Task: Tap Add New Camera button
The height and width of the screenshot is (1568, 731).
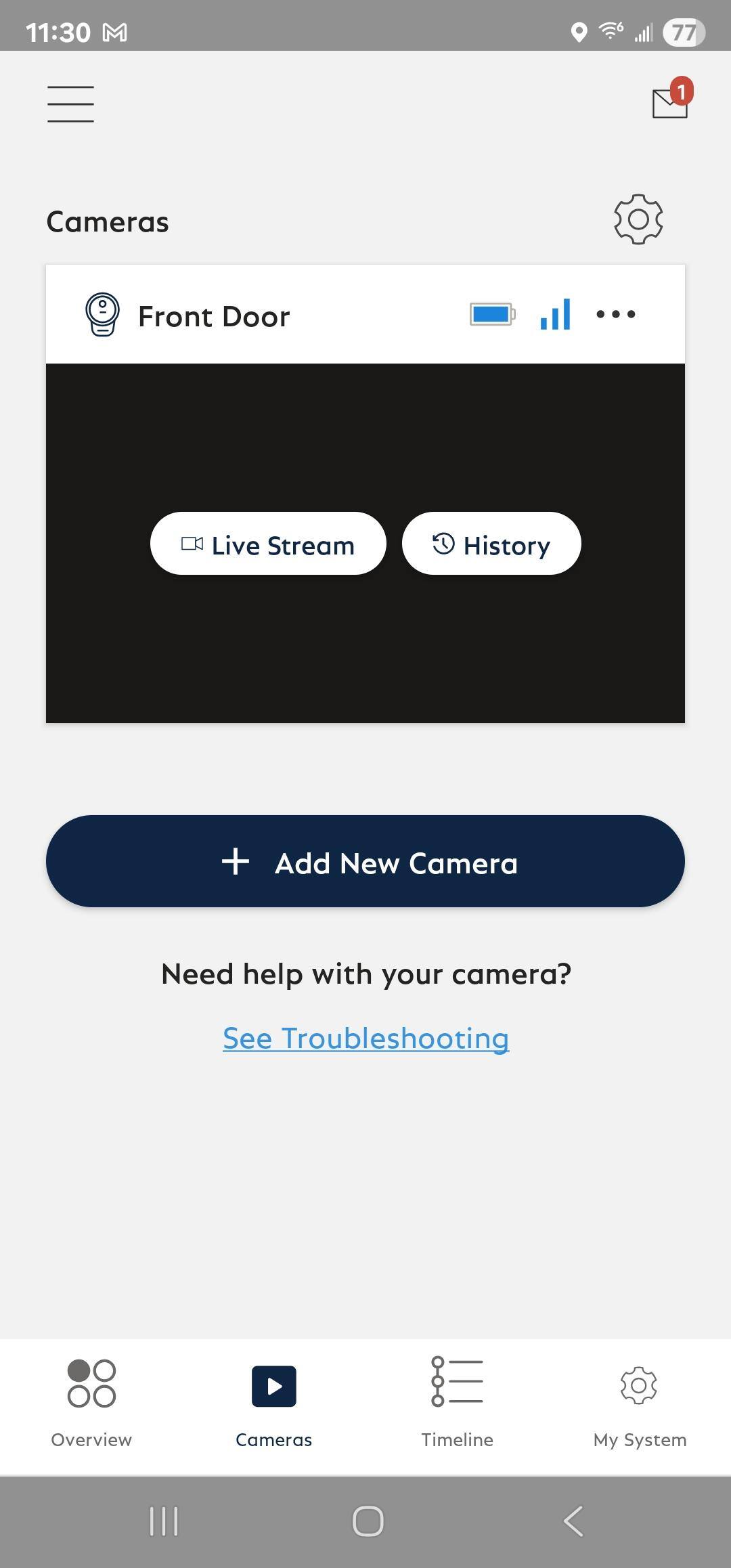Action: coord(365,862)
